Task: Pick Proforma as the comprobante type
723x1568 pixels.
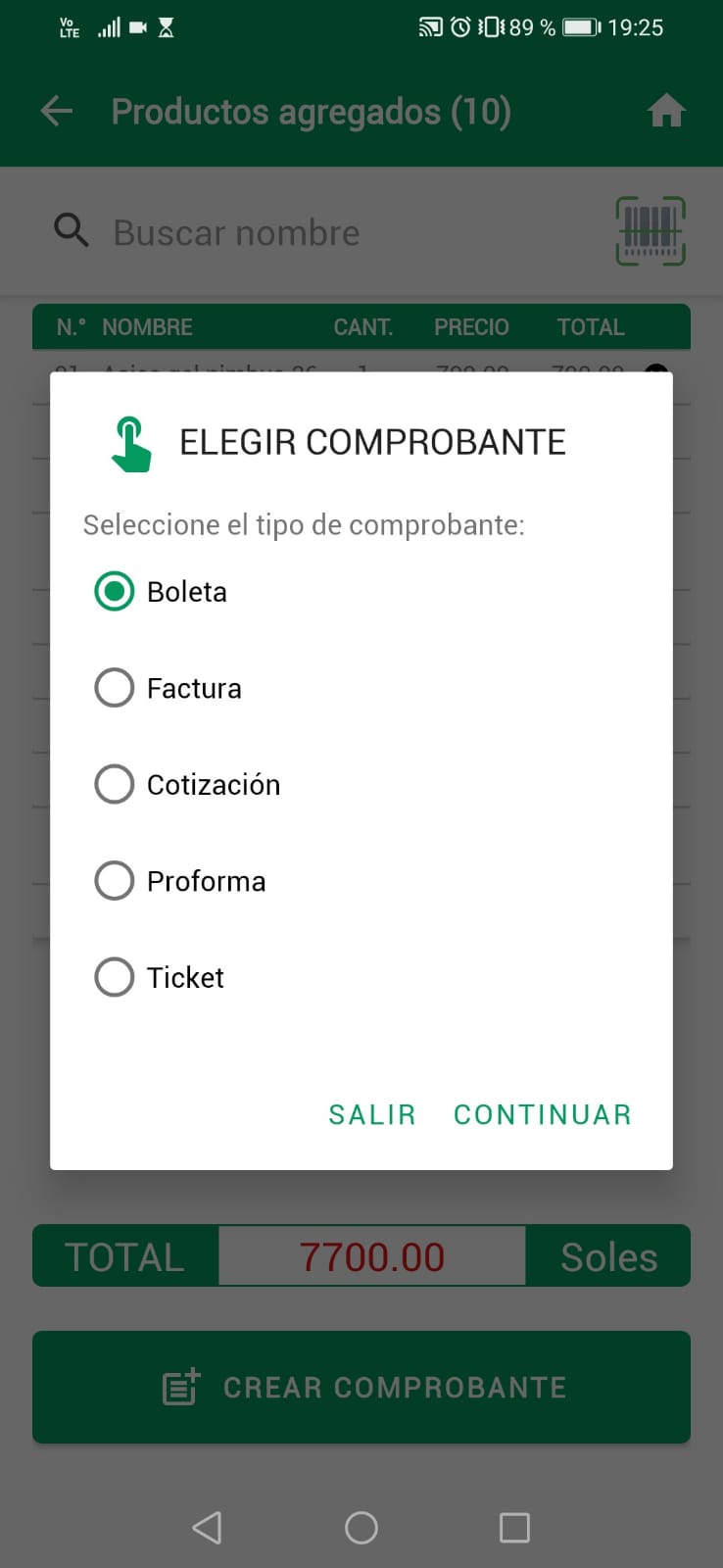Action: coord(115,881)
